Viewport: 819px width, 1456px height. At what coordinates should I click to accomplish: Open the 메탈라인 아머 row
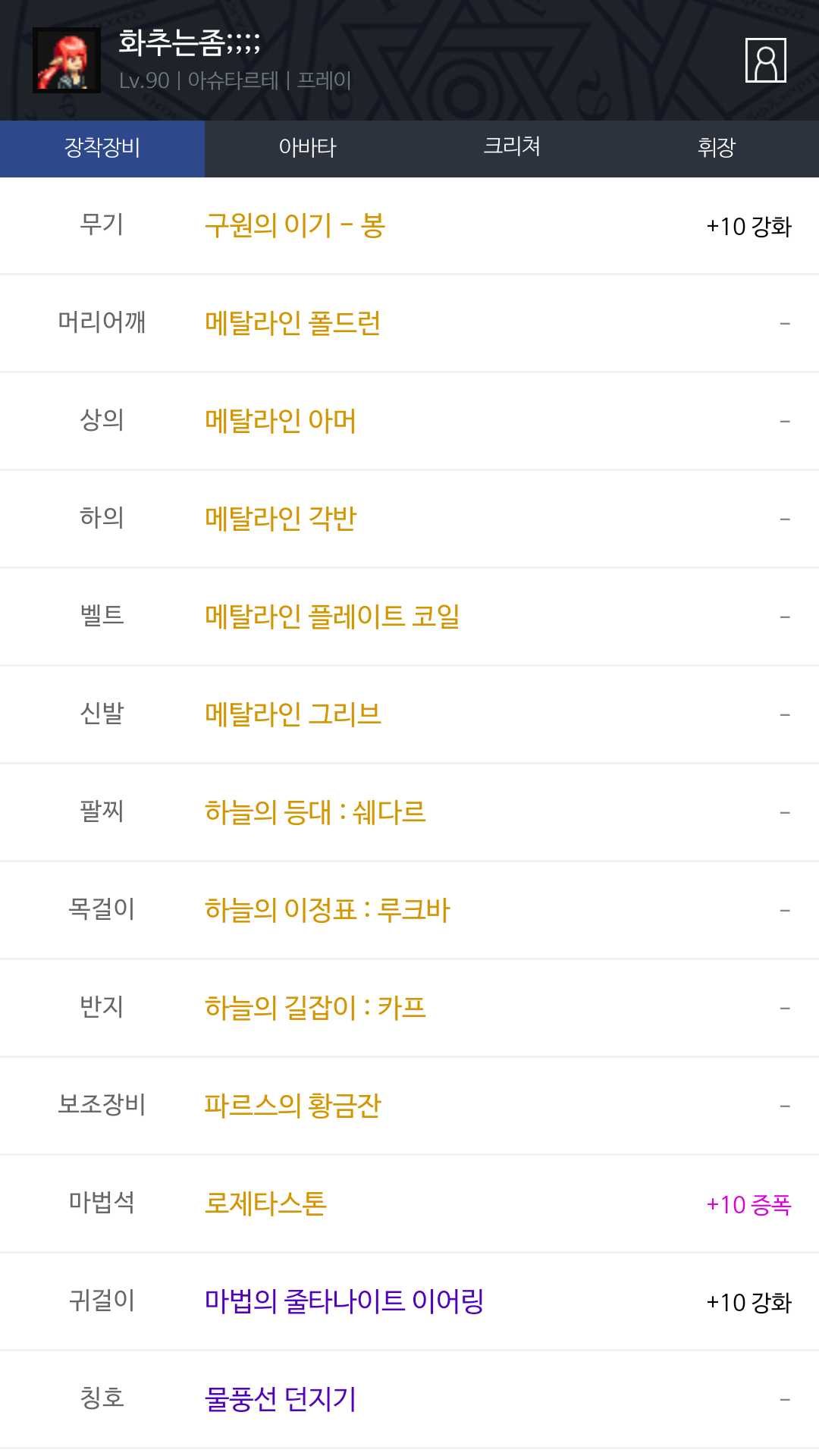280,421
